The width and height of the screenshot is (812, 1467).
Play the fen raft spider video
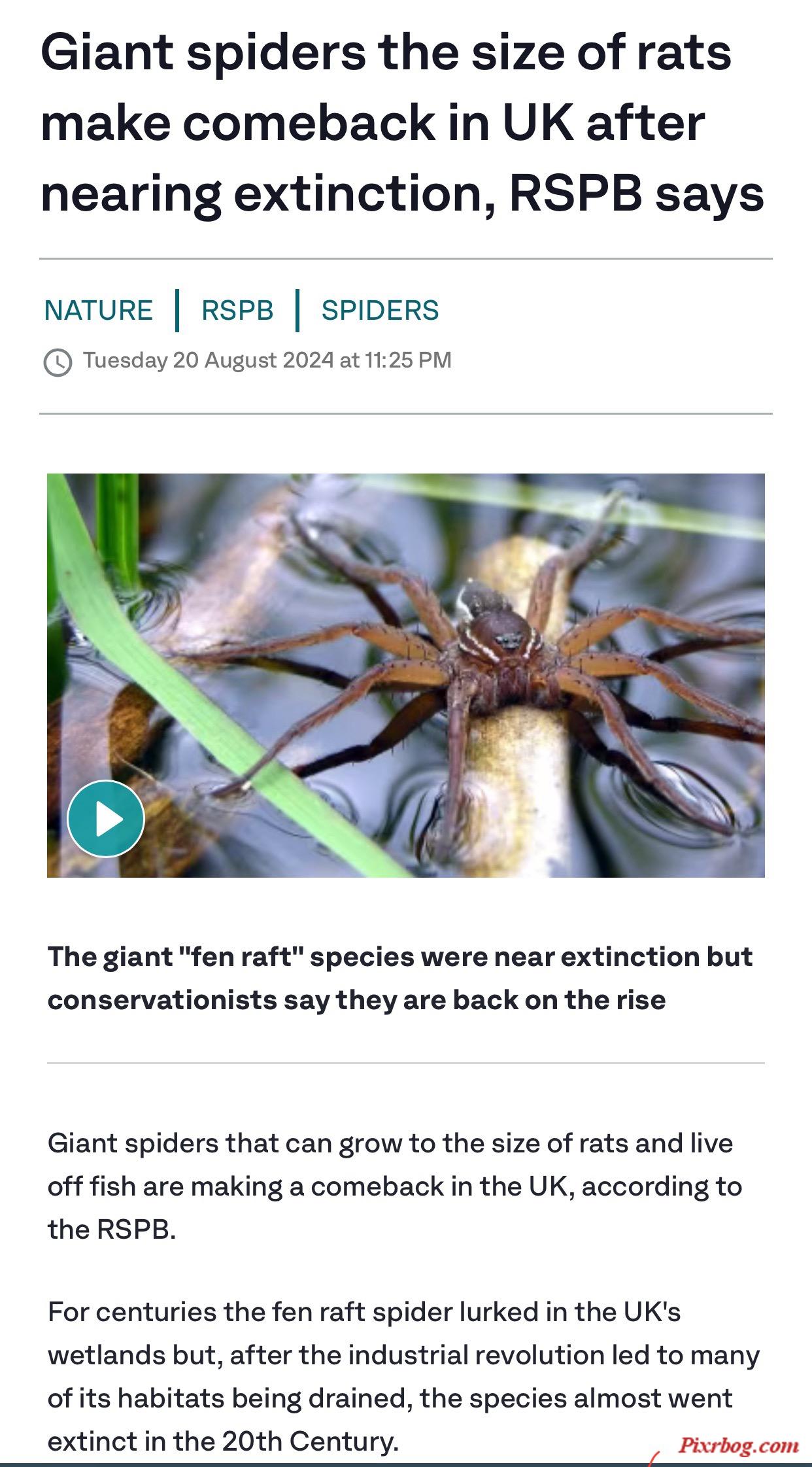(106, 818)
